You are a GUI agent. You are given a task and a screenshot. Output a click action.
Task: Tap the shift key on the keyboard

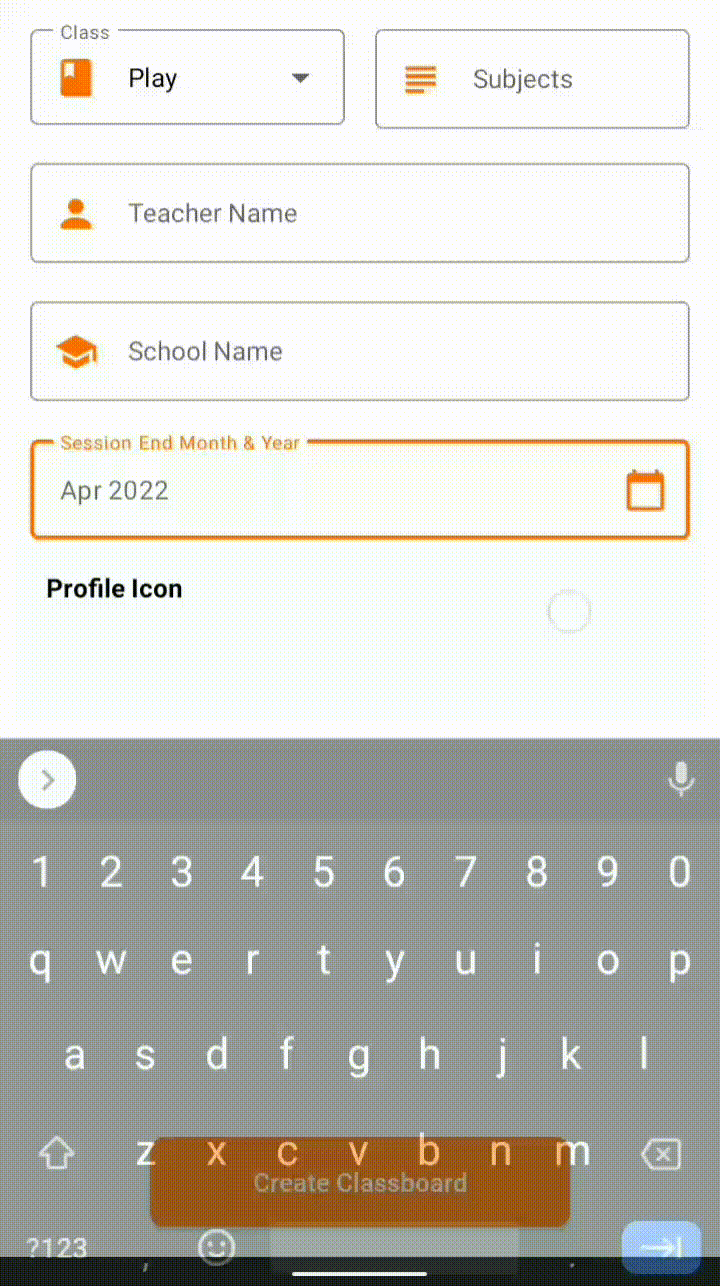pyautogui.click(x=57, y=1154)
